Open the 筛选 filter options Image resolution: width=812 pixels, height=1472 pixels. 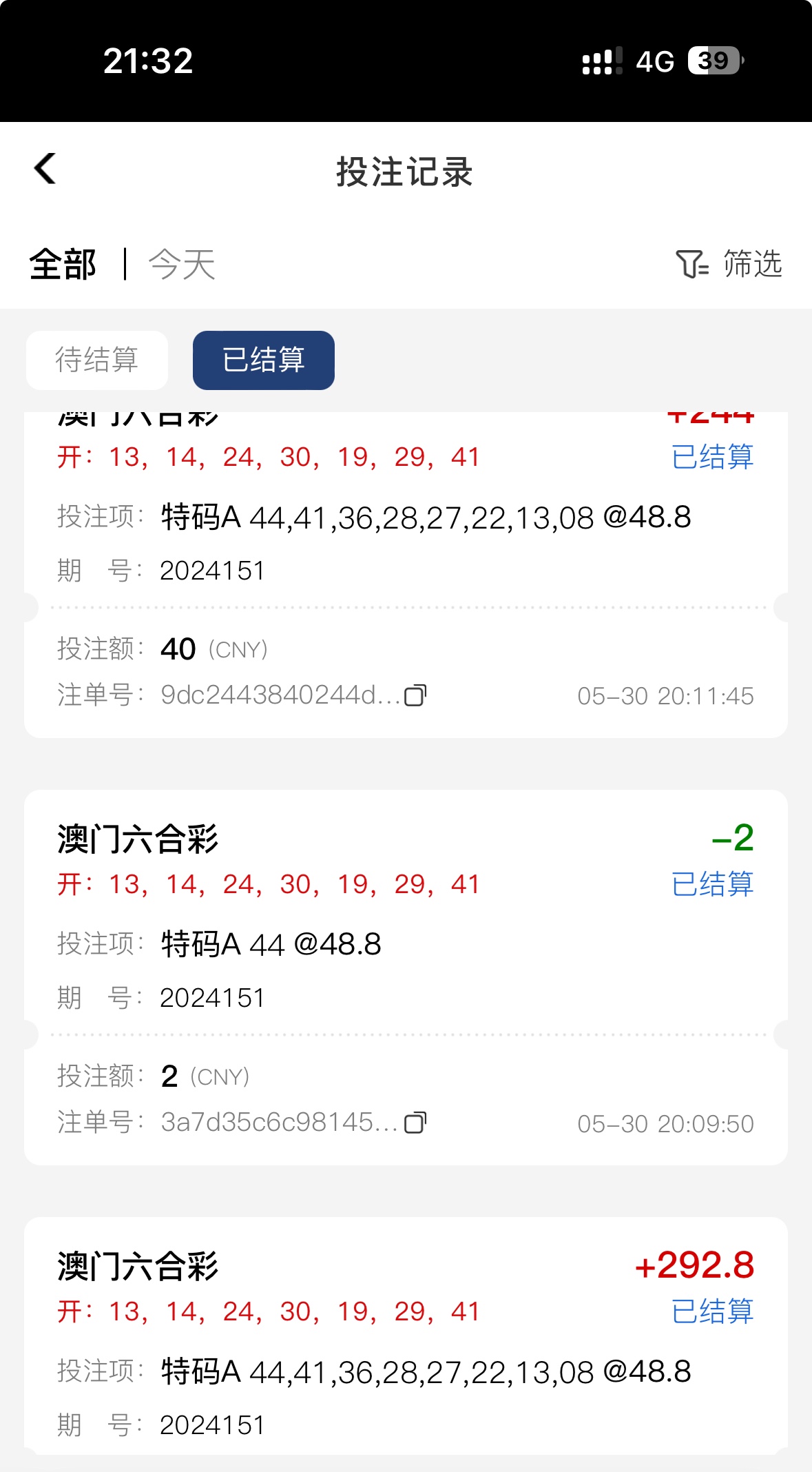(729, 264)
